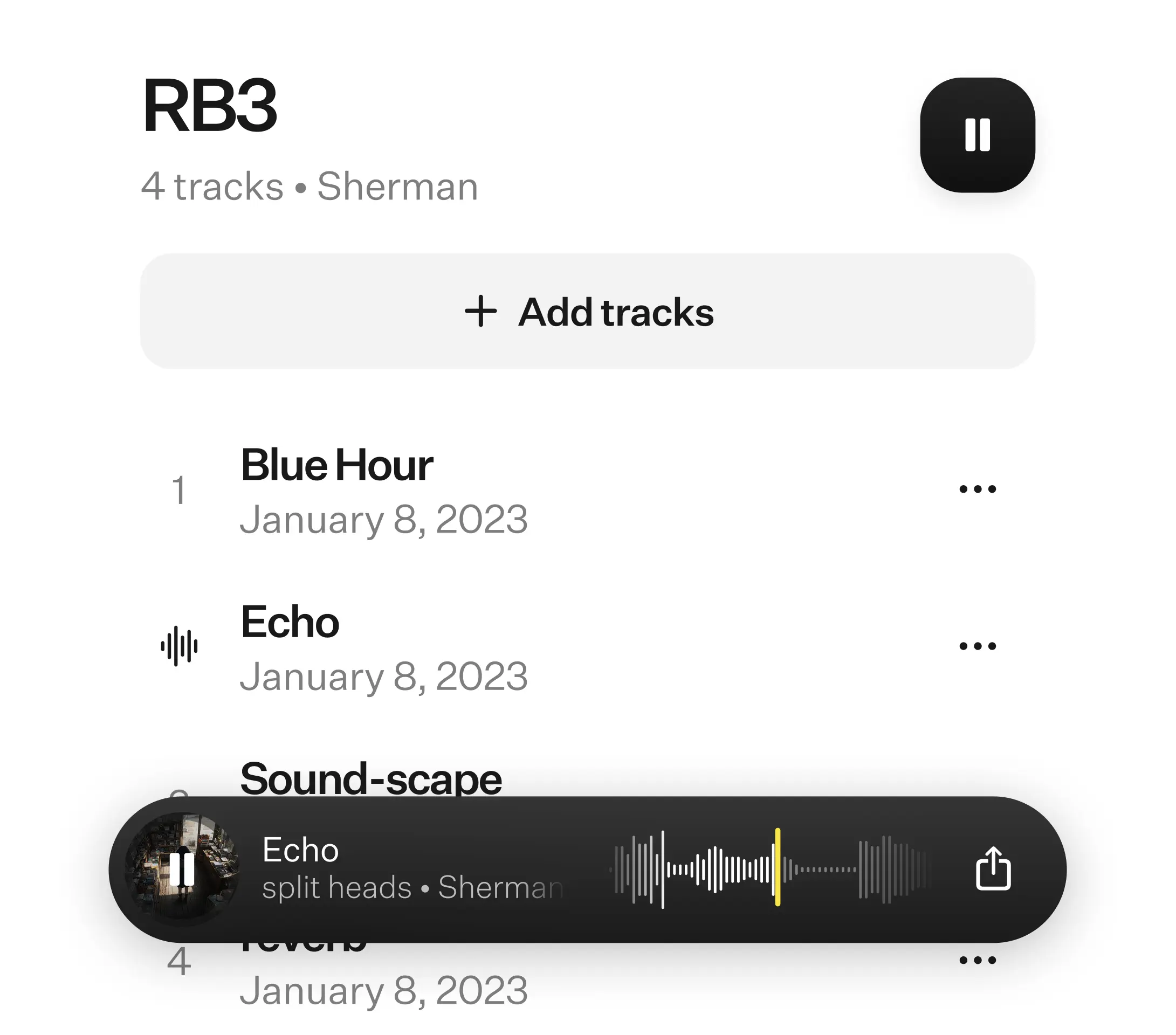Share the currently playing Echo track

[993, 869]
